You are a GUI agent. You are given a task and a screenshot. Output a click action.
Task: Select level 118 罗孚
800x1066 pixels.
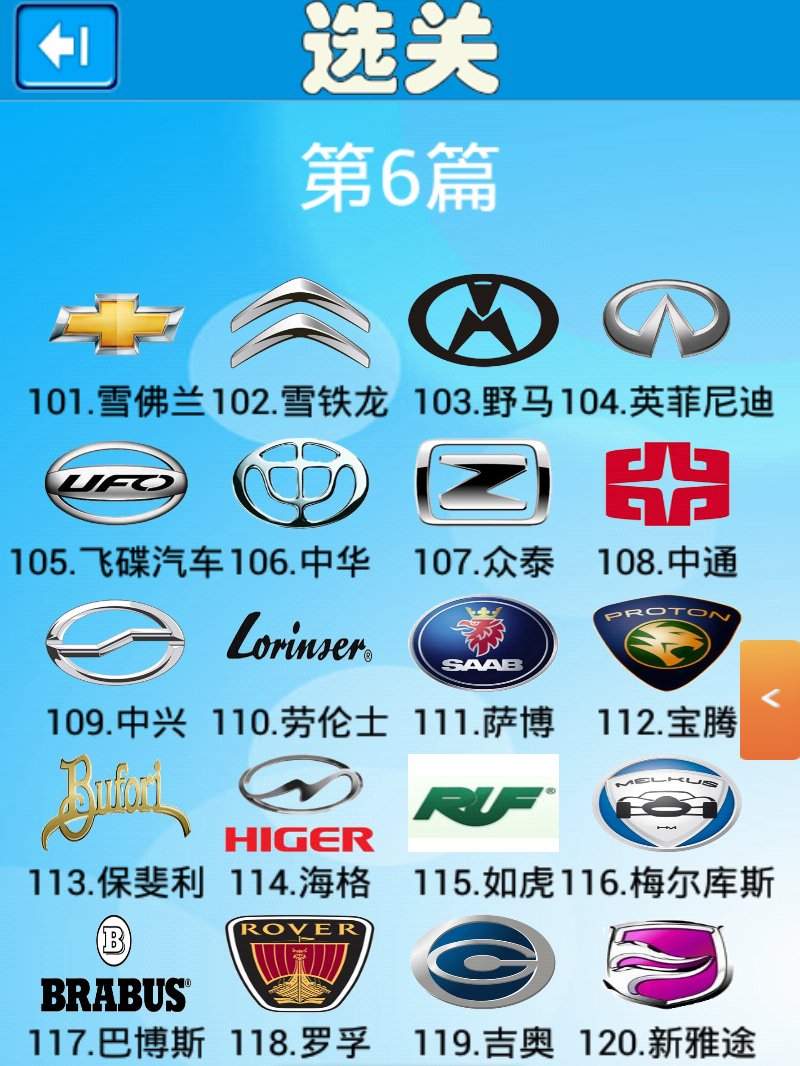pos(300,964)
